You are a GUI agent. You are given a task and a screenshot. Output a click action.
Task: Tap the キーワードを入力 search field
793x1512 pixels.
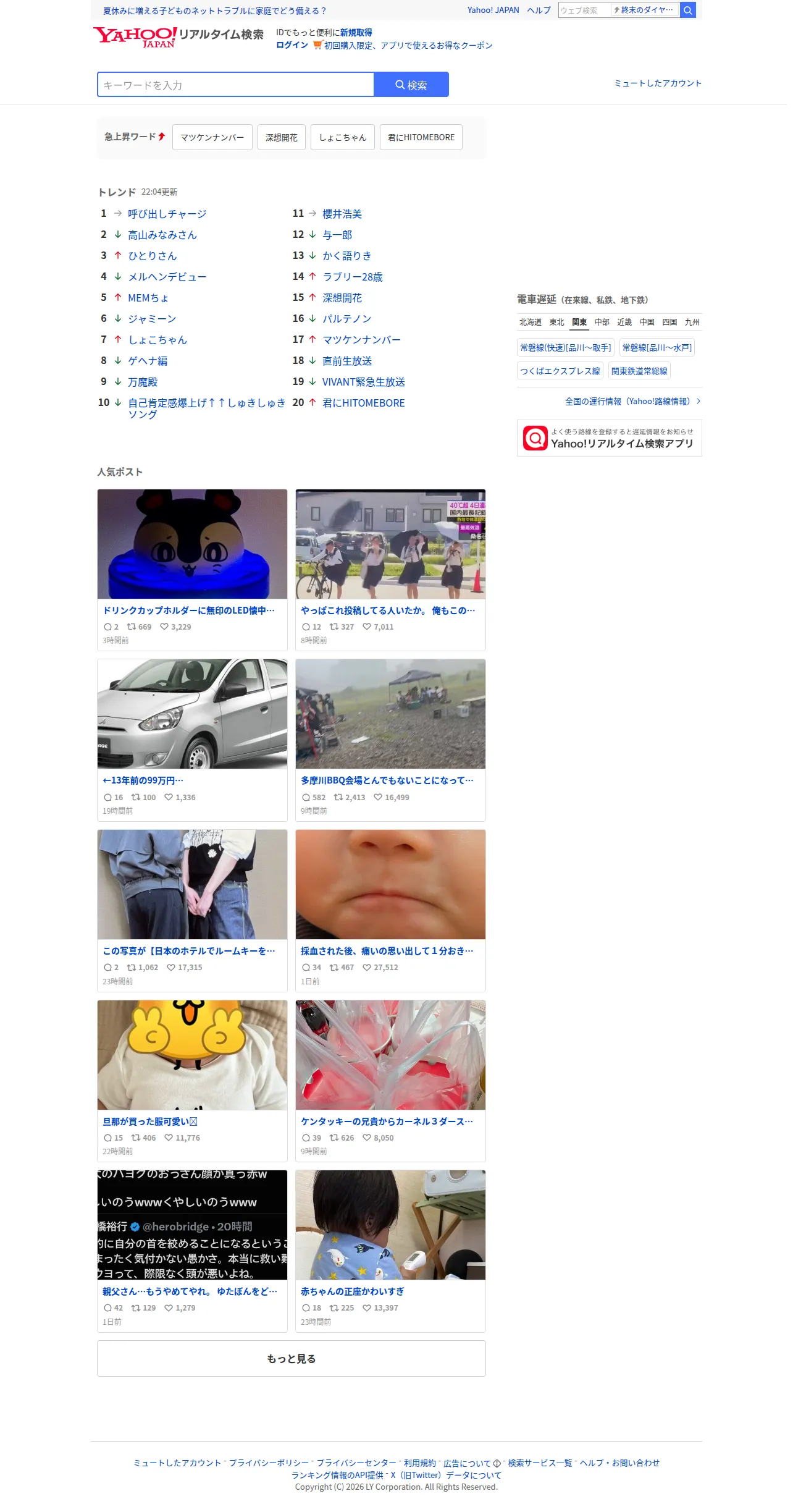point(235,85)
